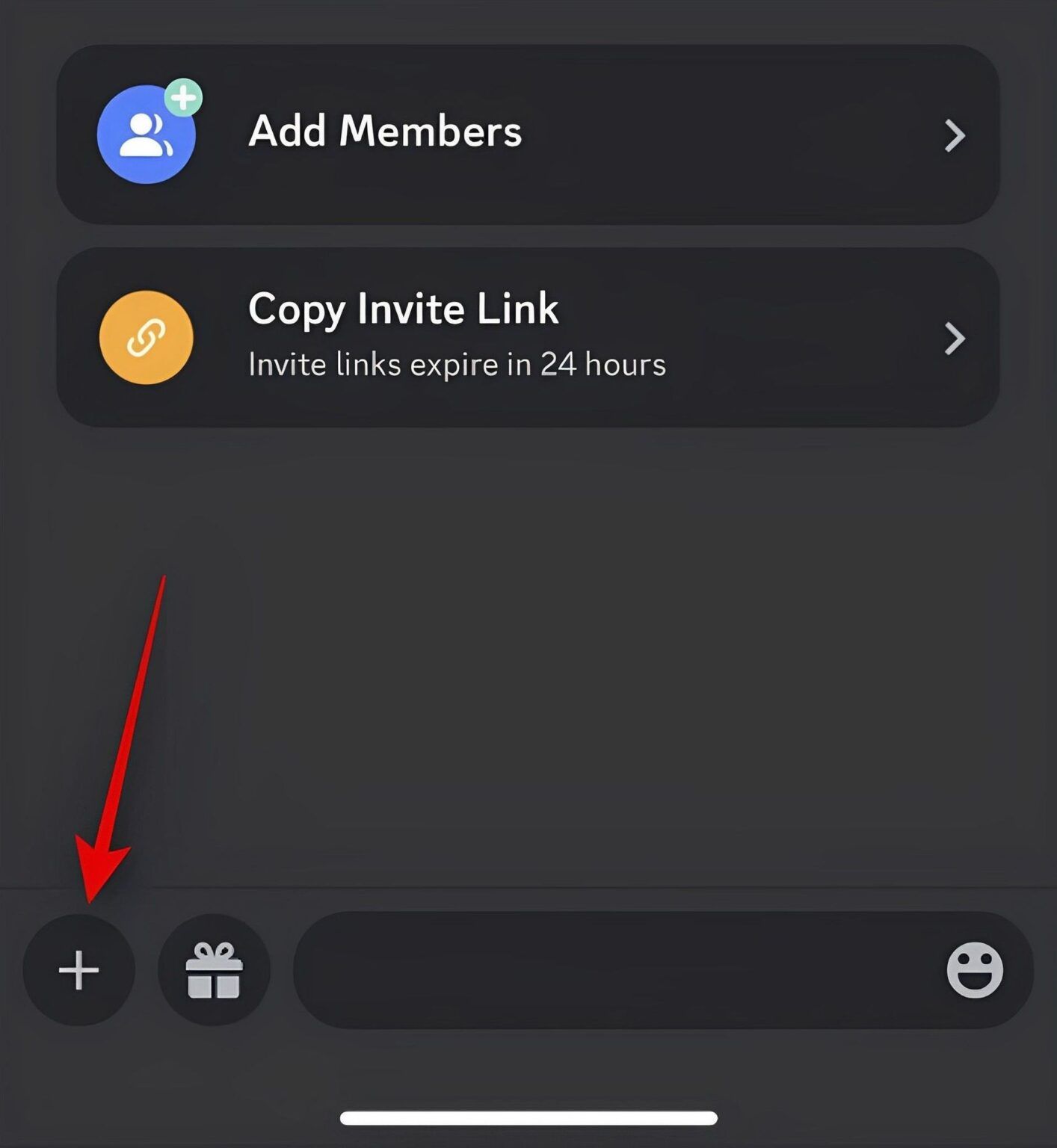
Task: Open the gift icon
Action: point(214,970)
